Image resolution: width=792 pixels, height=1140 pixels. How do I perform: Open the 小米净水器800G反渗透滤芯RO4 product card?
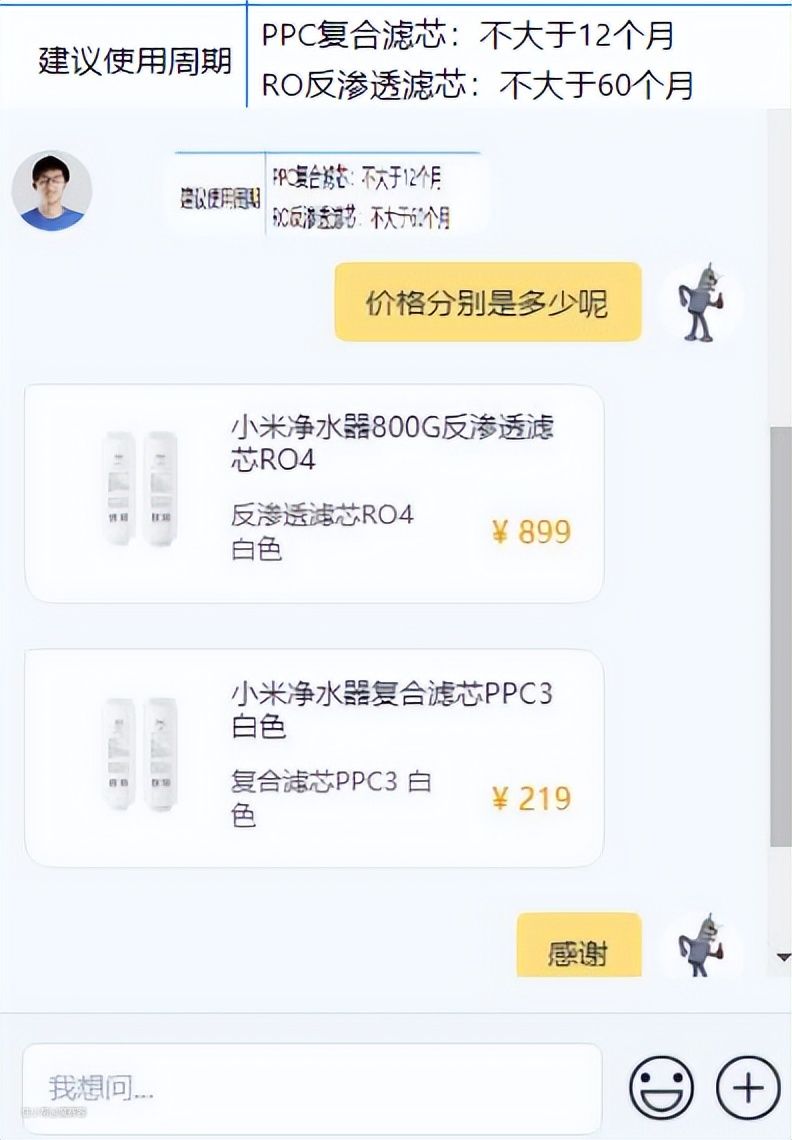(x=314, y=494)
